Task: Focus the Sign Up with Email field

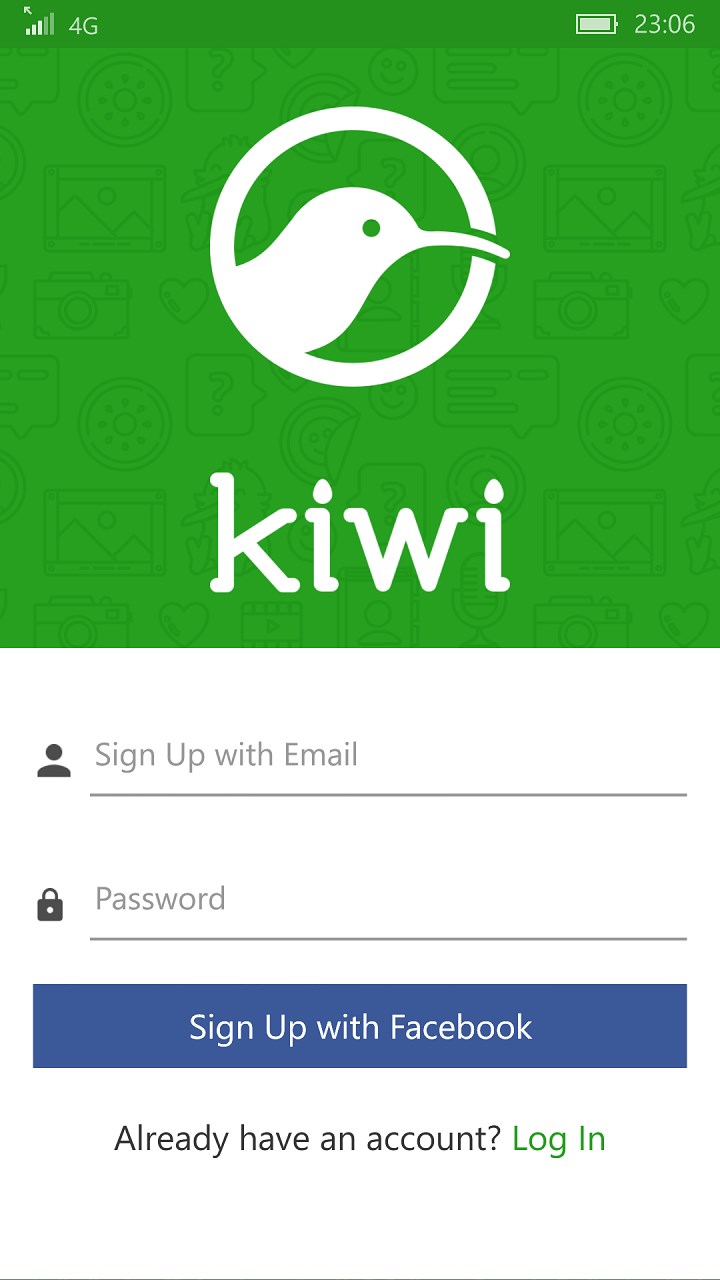Action: tap(388, 756)
